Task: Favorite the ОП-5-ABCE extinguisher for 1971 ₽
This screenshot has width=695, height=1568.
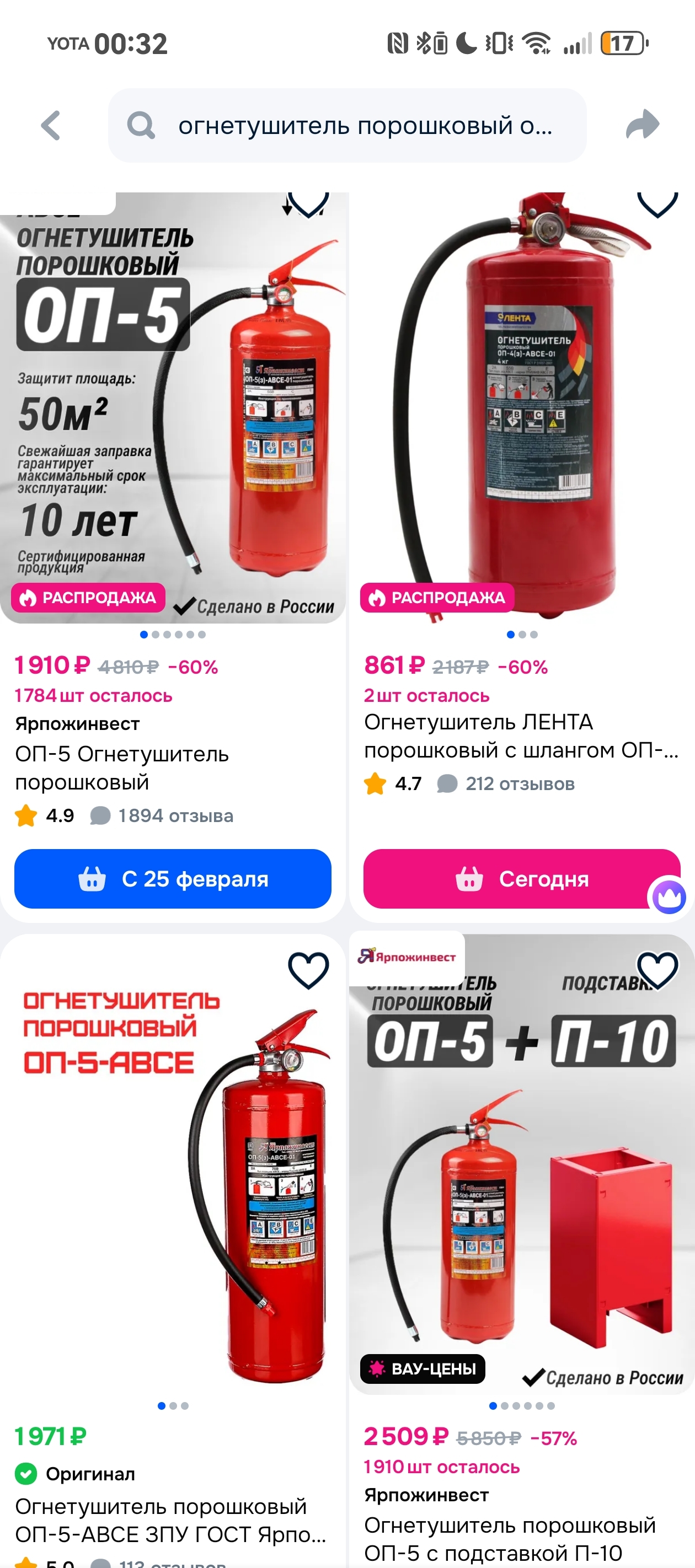Action: tap(308, 970)
